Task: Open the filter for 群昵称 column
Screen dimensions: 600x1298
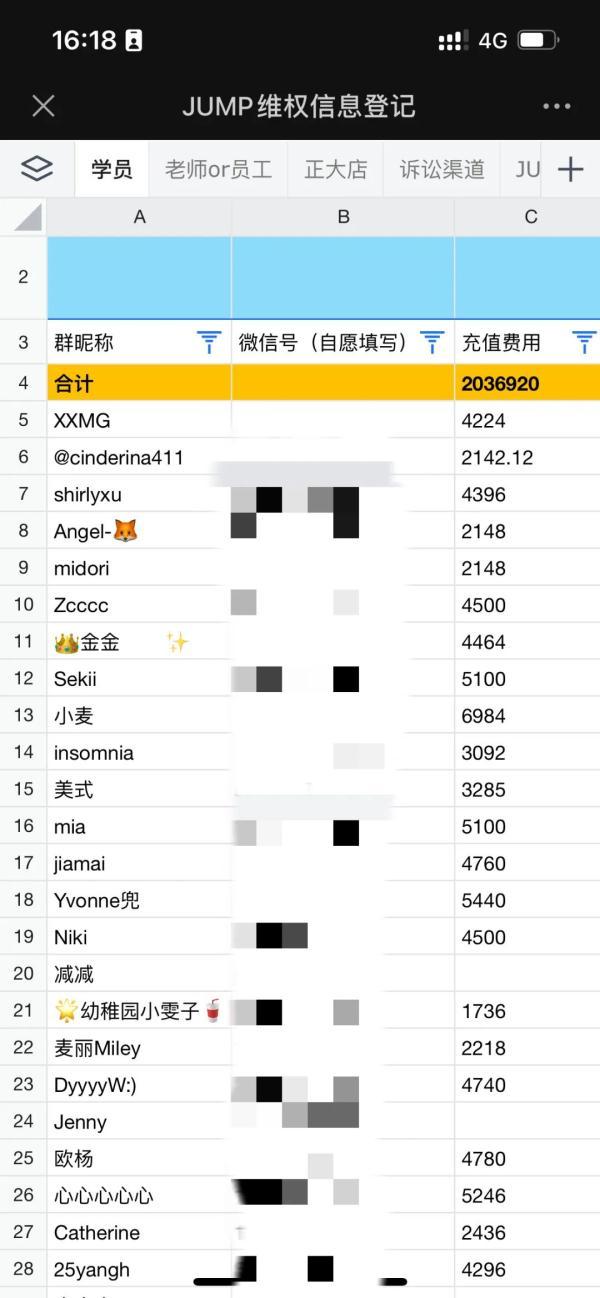Action: pos(209,343)
